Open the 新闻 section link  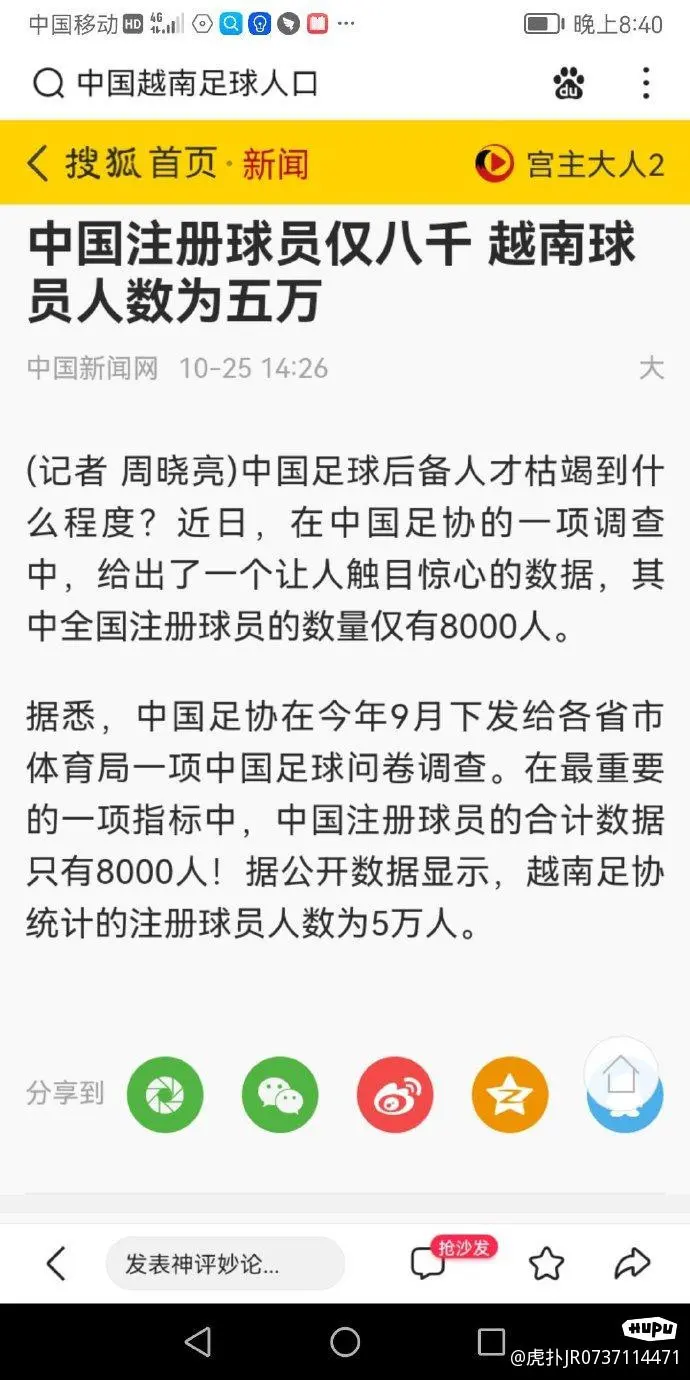point(275,163)
